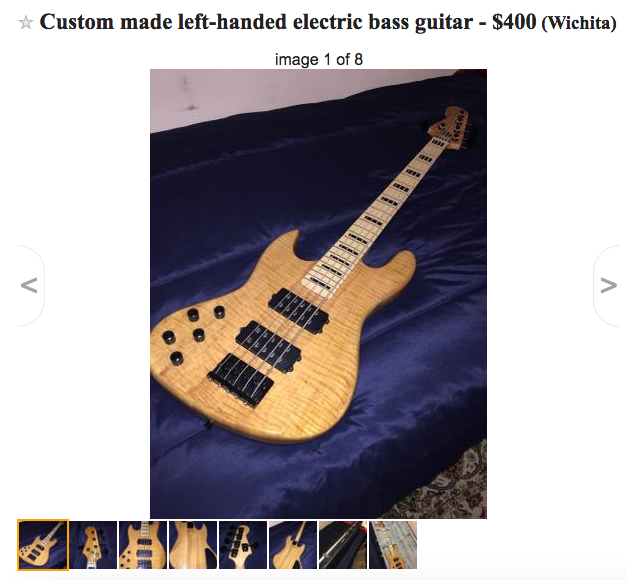
Task: Select the fifth thumbnail image
Action: [243, 545]
